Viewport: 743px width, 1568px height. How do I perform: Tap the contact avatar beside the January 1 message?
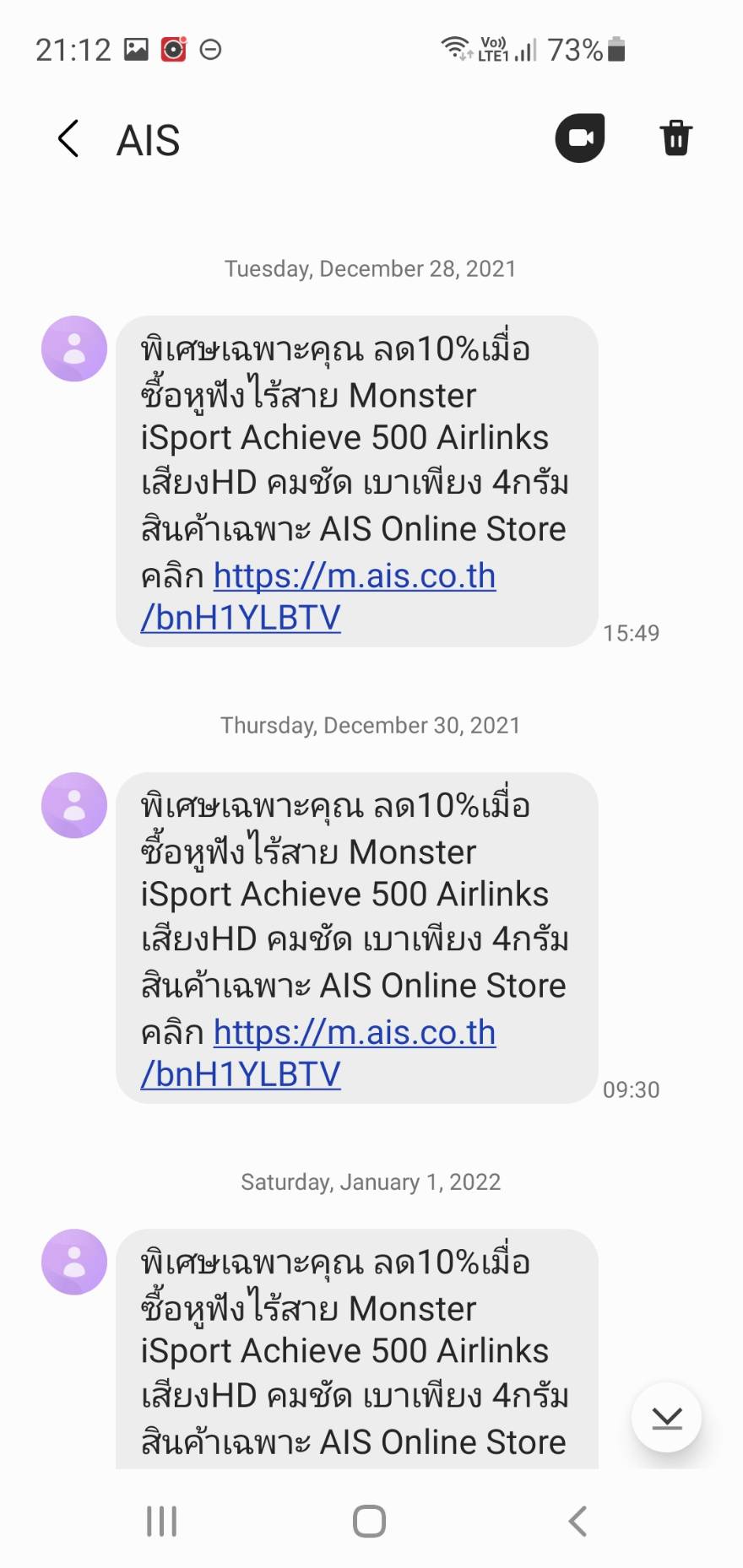(x=74, y=1262)
